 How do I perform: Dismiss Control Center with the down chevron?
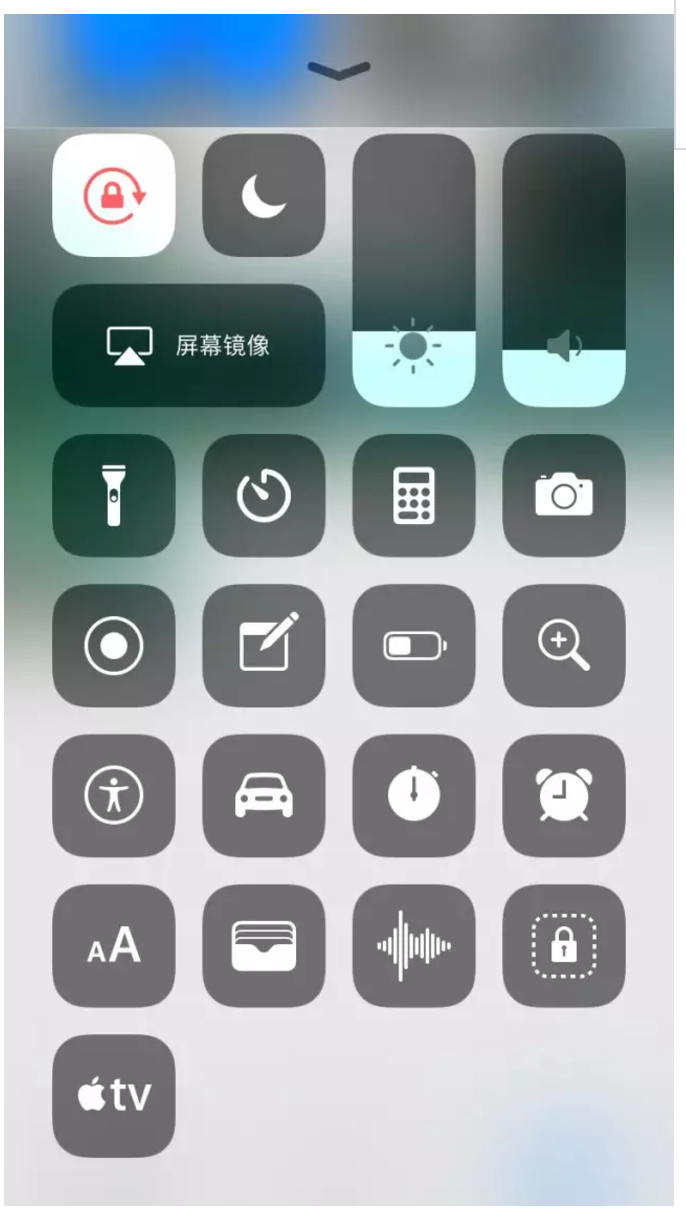(x=339, y=70)
